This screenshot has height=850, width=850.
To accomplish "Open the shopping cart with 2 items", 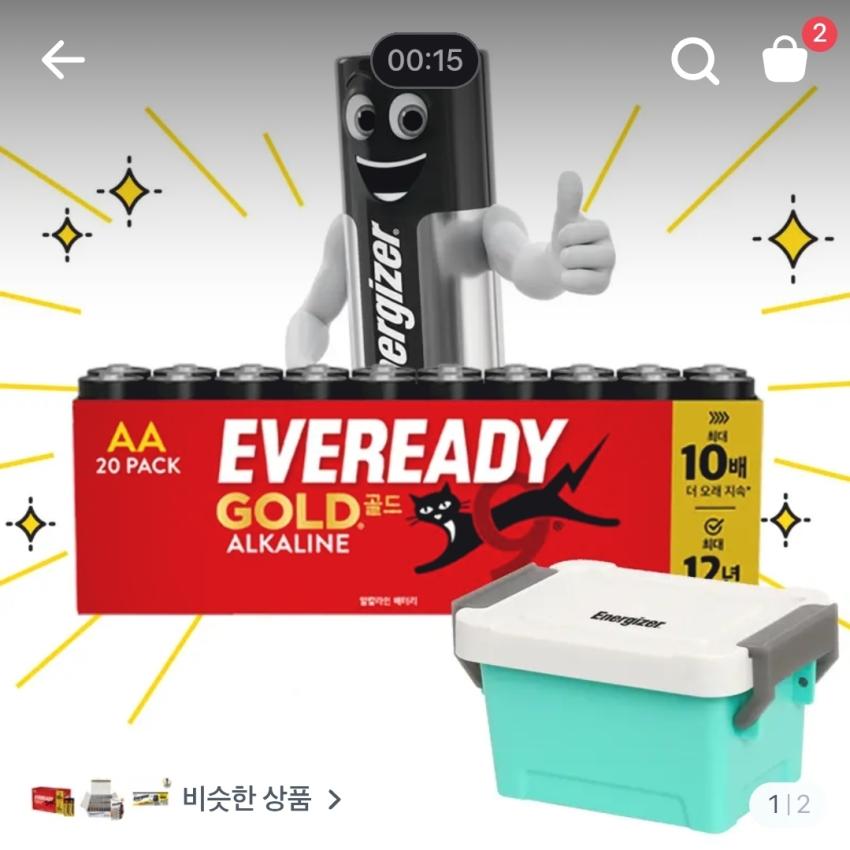I will click(x=786, y=60).
